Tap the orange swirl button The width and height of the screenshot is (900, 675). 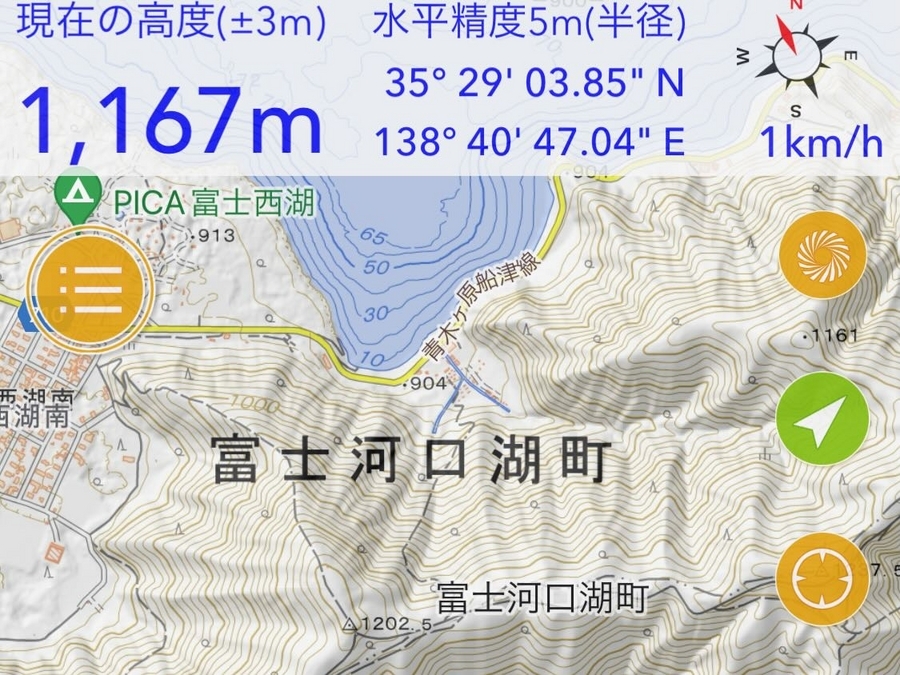coord(822,256)
